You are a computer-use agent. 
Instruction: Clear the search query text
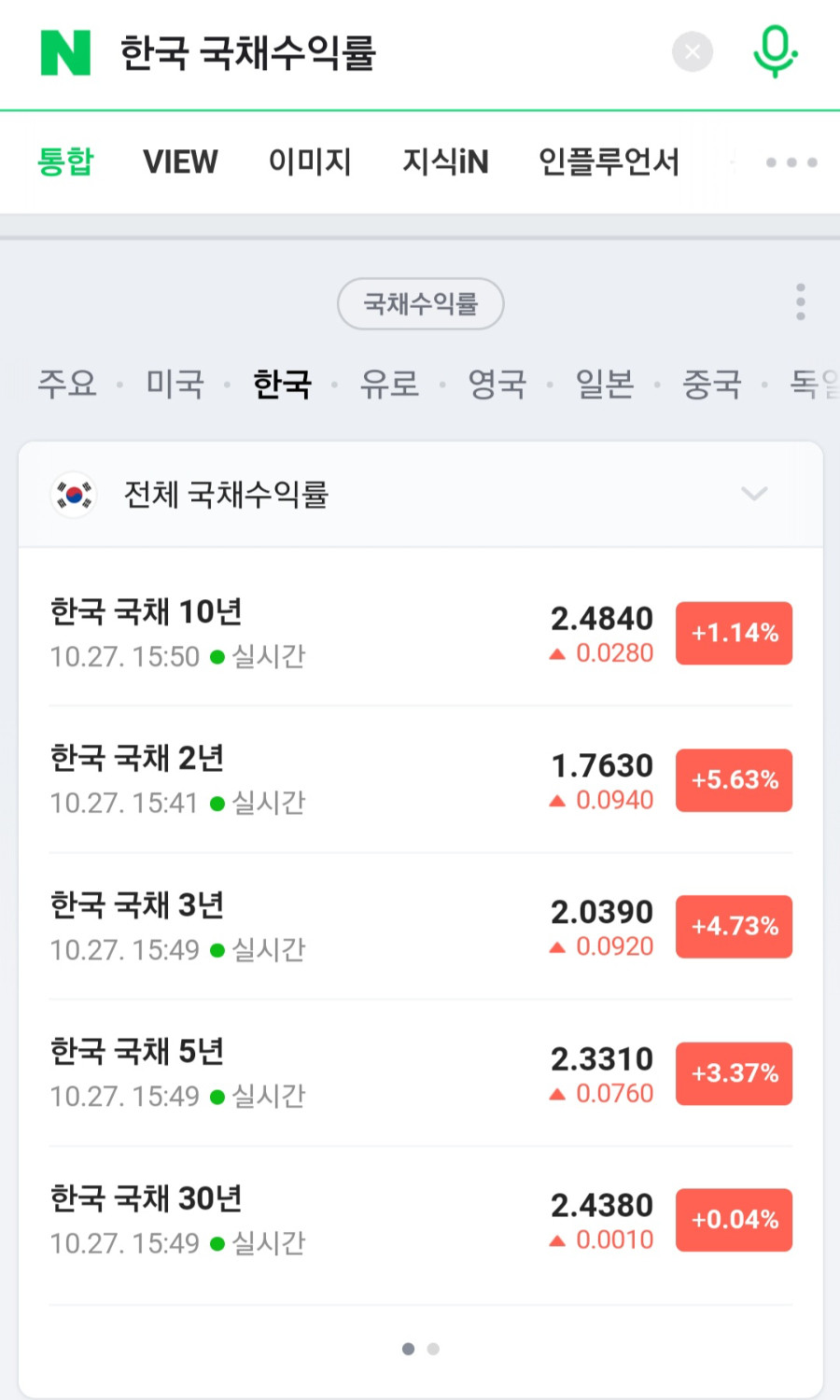[x=693, y=52]
